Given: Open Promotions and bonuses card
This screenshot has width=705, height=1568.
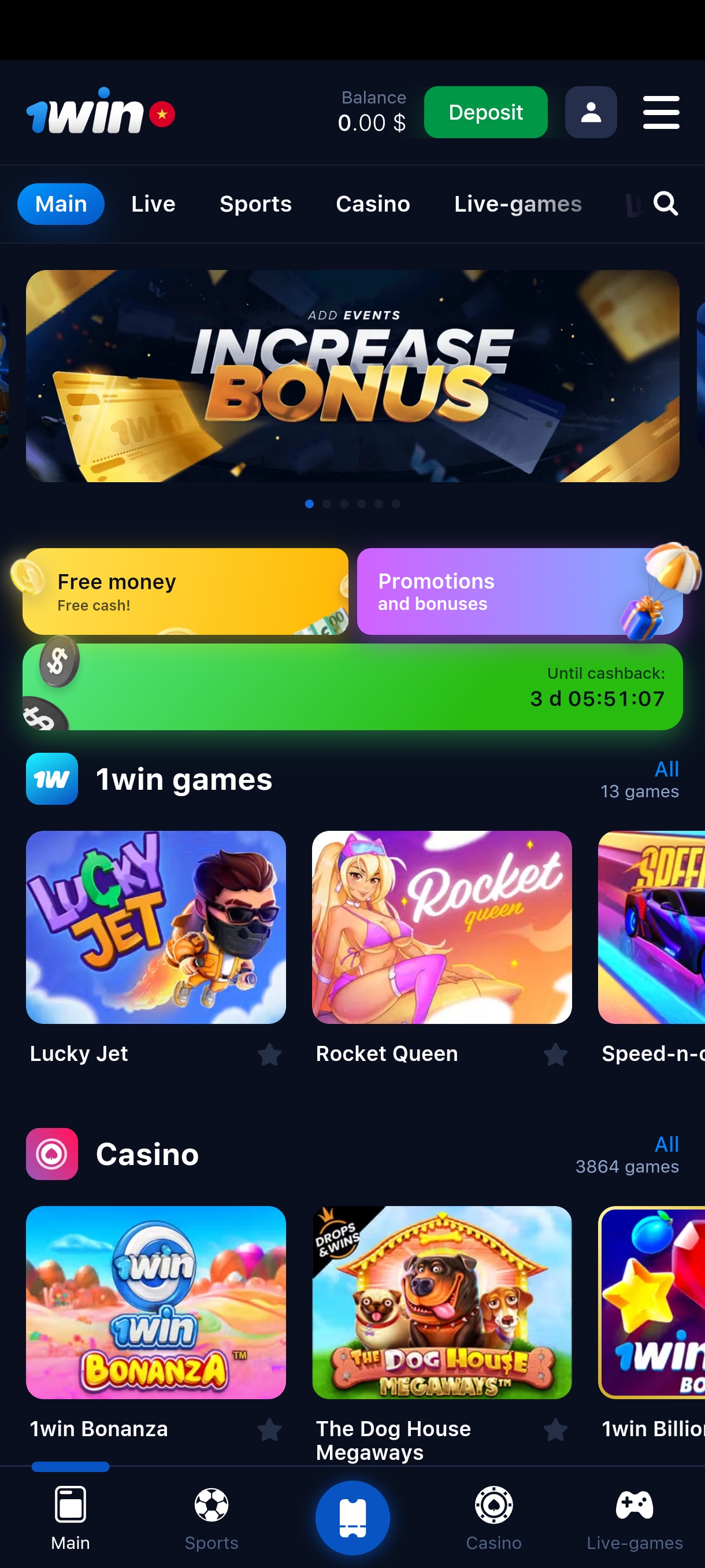Looking at the screenshot, I should coord(519,591).
